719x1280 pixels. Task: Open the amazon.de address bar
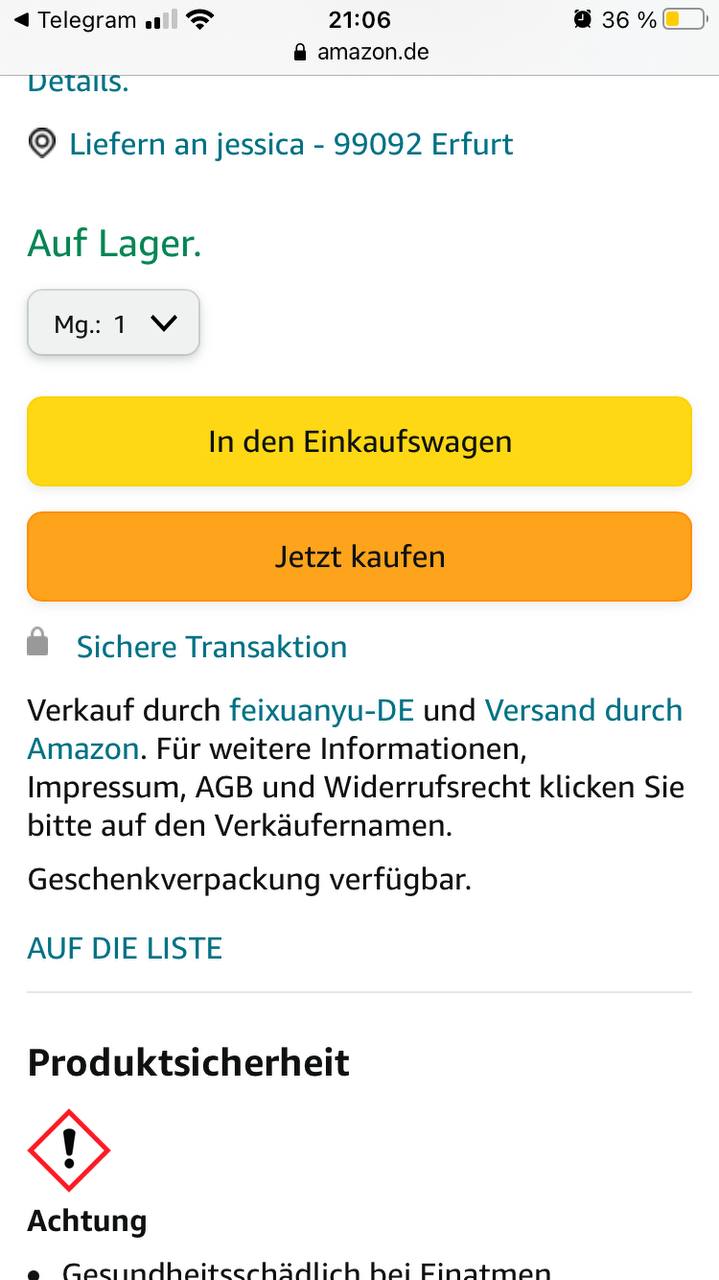360,52
